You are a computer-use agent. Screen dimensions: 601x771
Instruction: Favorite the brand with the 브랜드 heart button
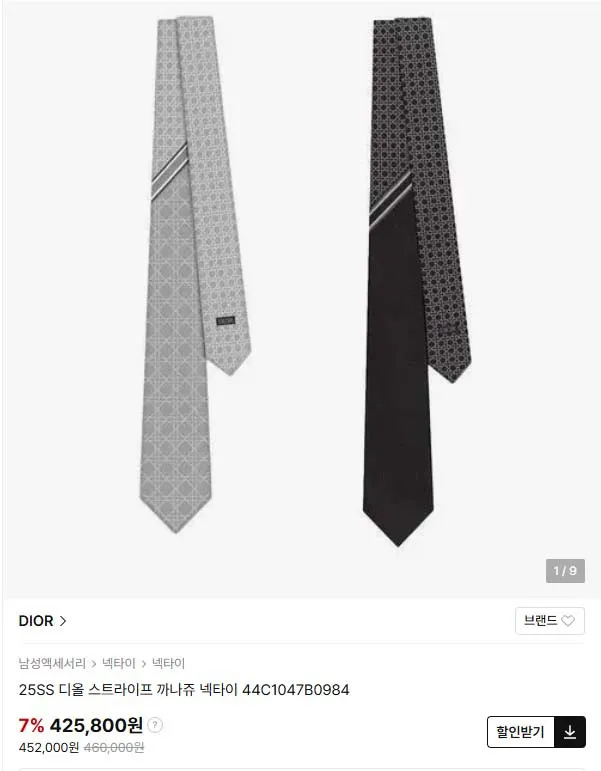pos(549,621)
